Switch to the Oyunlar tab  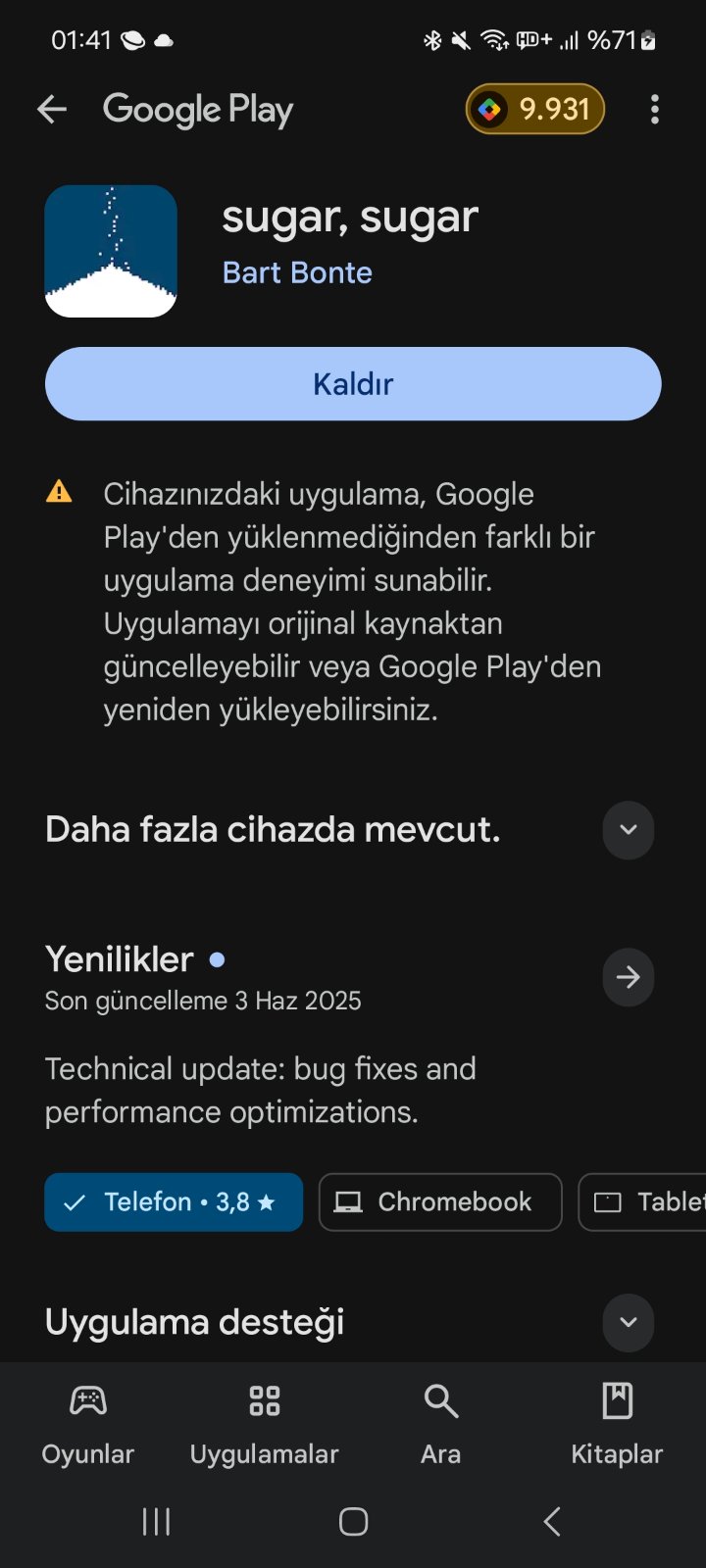tap(88, 1423)
